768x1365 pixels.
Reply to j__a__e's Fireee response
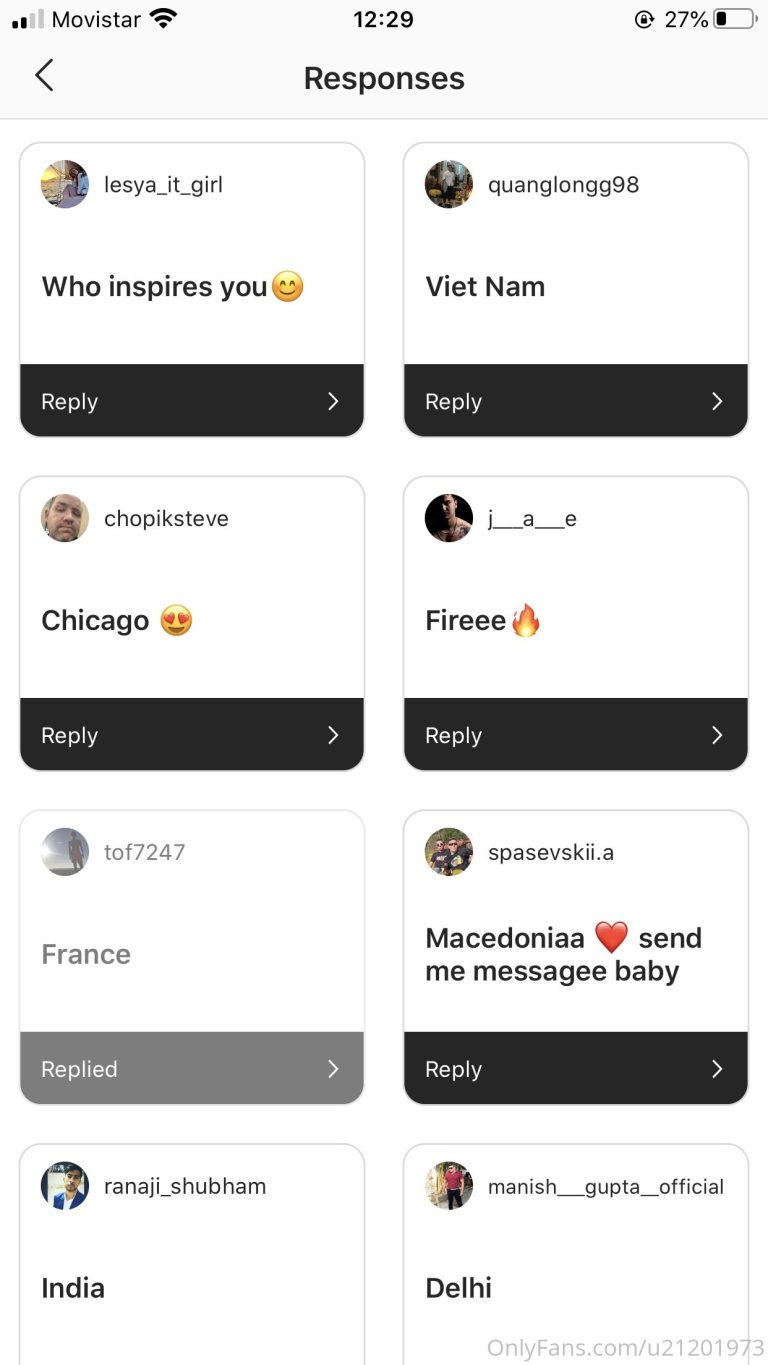[x=576, y=735]
